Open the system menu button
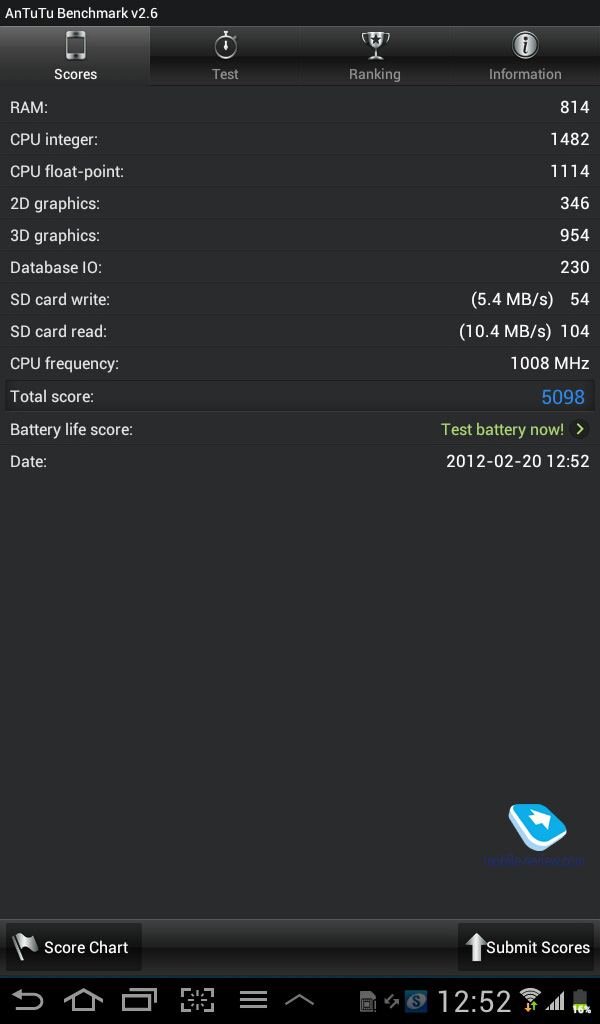This screenshot has height=1024, width=600. pyautogui.click(x=253, y=1000)
